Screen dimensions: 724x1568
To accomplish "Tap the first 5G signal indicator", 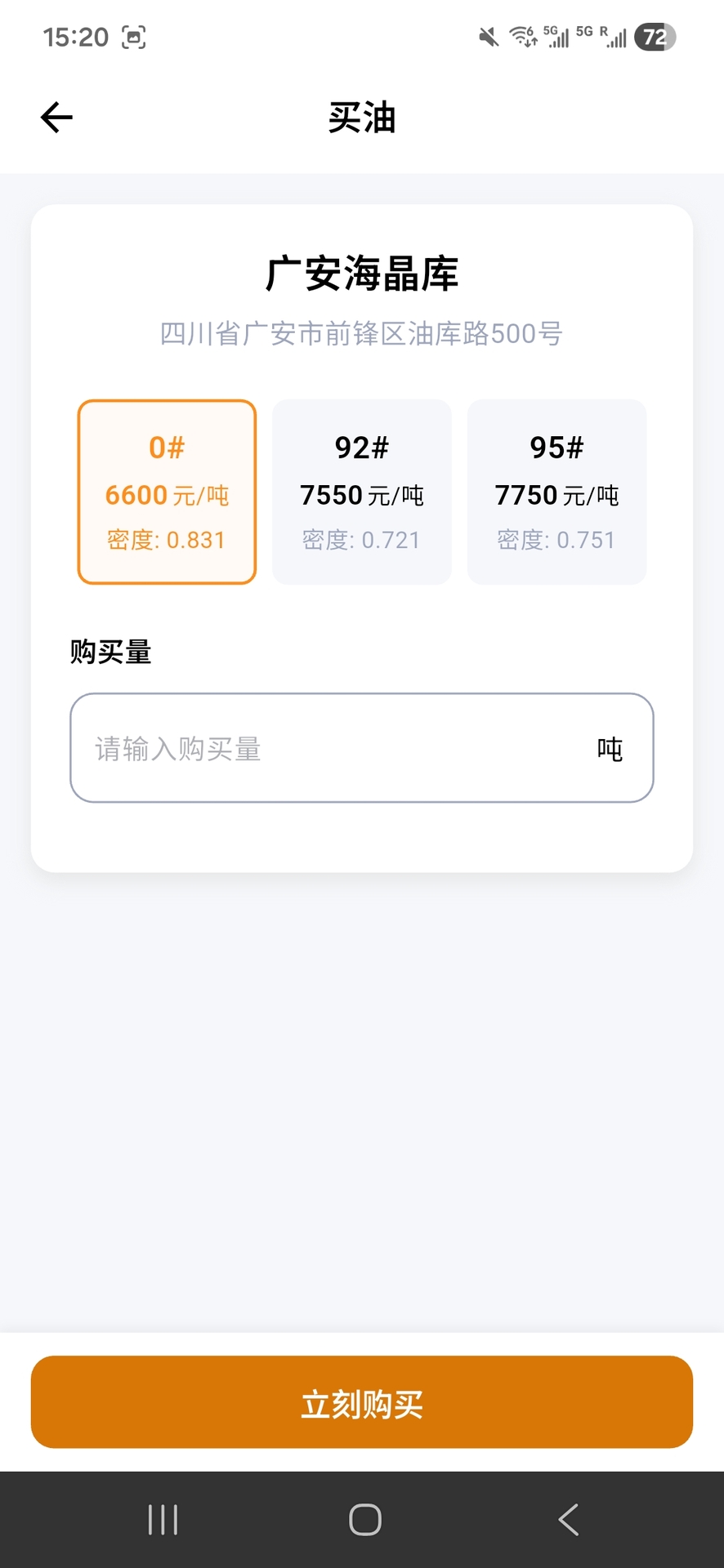I will pos(557,37).
